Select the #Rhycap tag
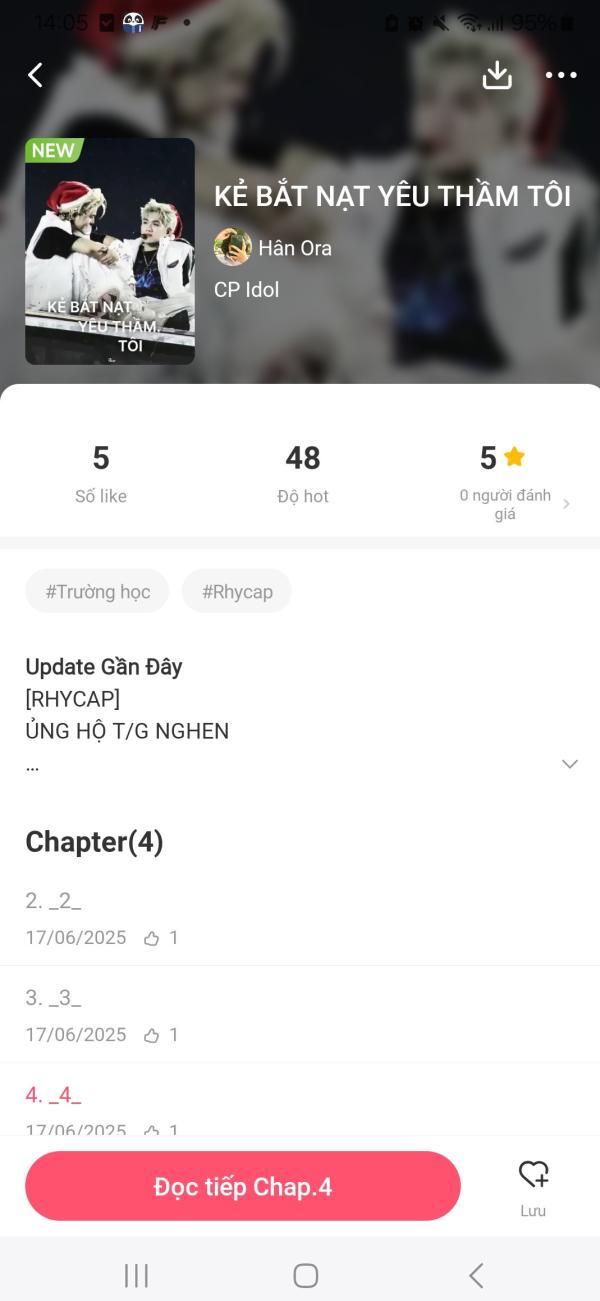The image size is (600, 1301). click(237, 591)
